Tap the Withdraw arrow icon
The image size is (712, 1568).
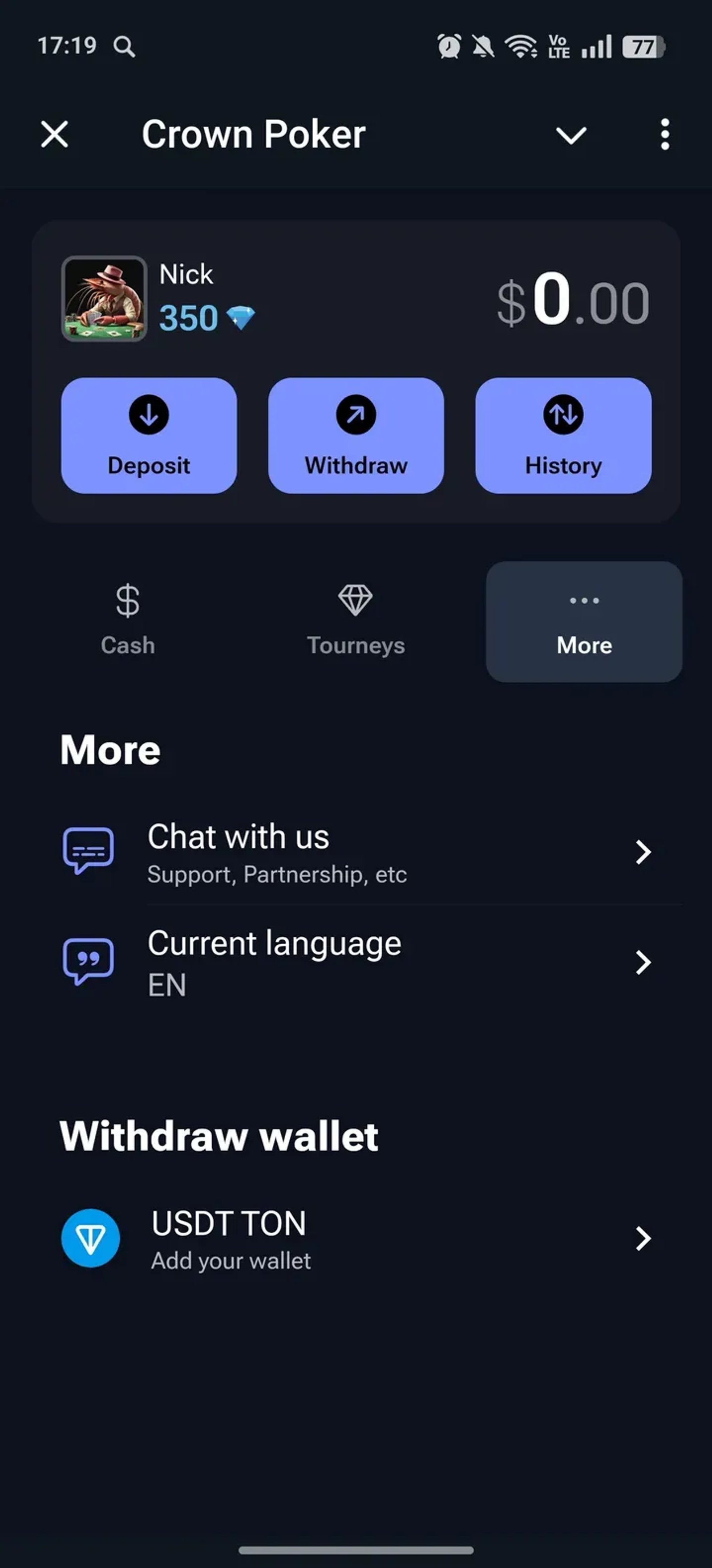pos(356,414)
